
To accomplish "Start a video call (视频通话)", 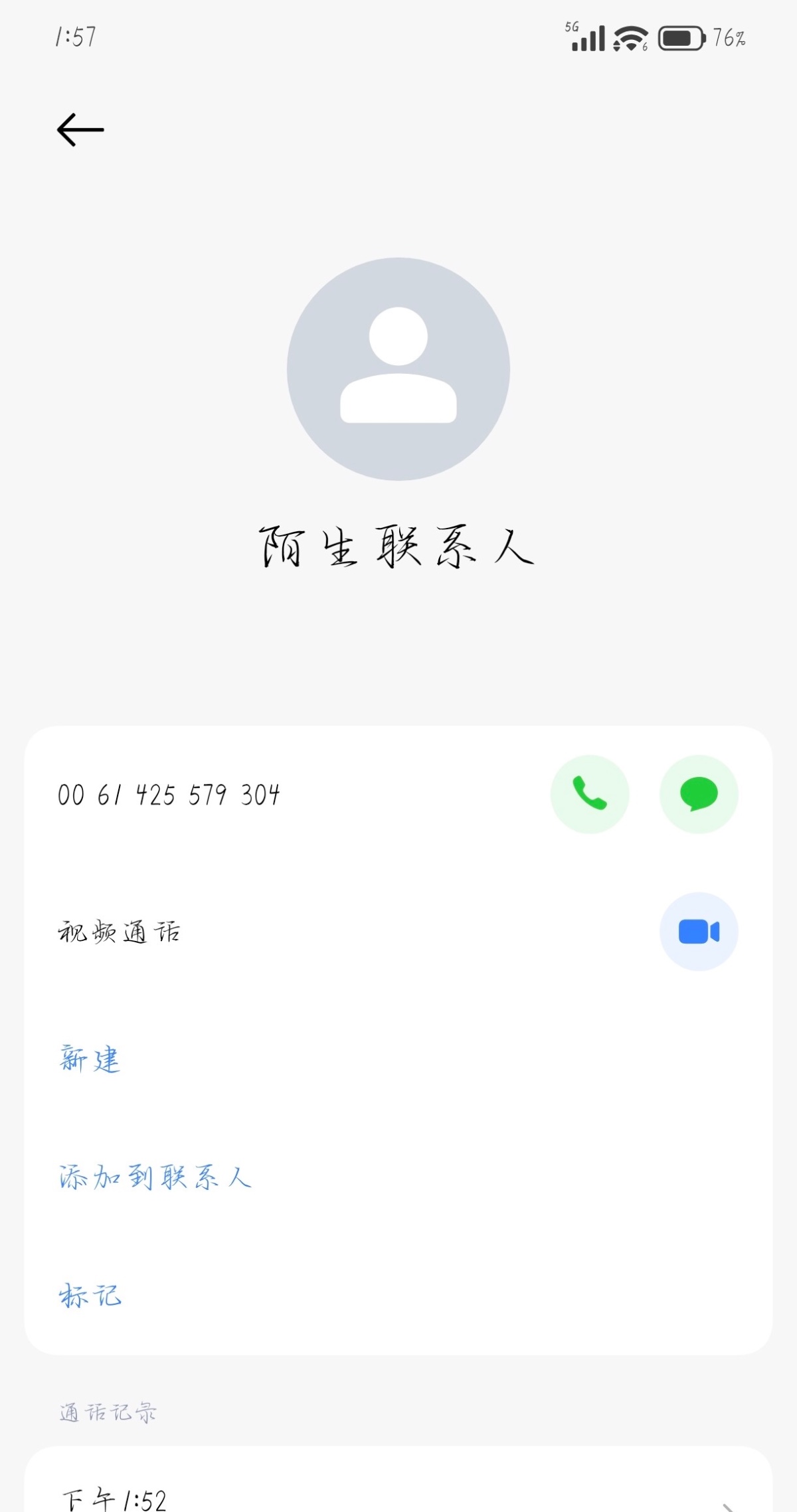I will (699, 932).
